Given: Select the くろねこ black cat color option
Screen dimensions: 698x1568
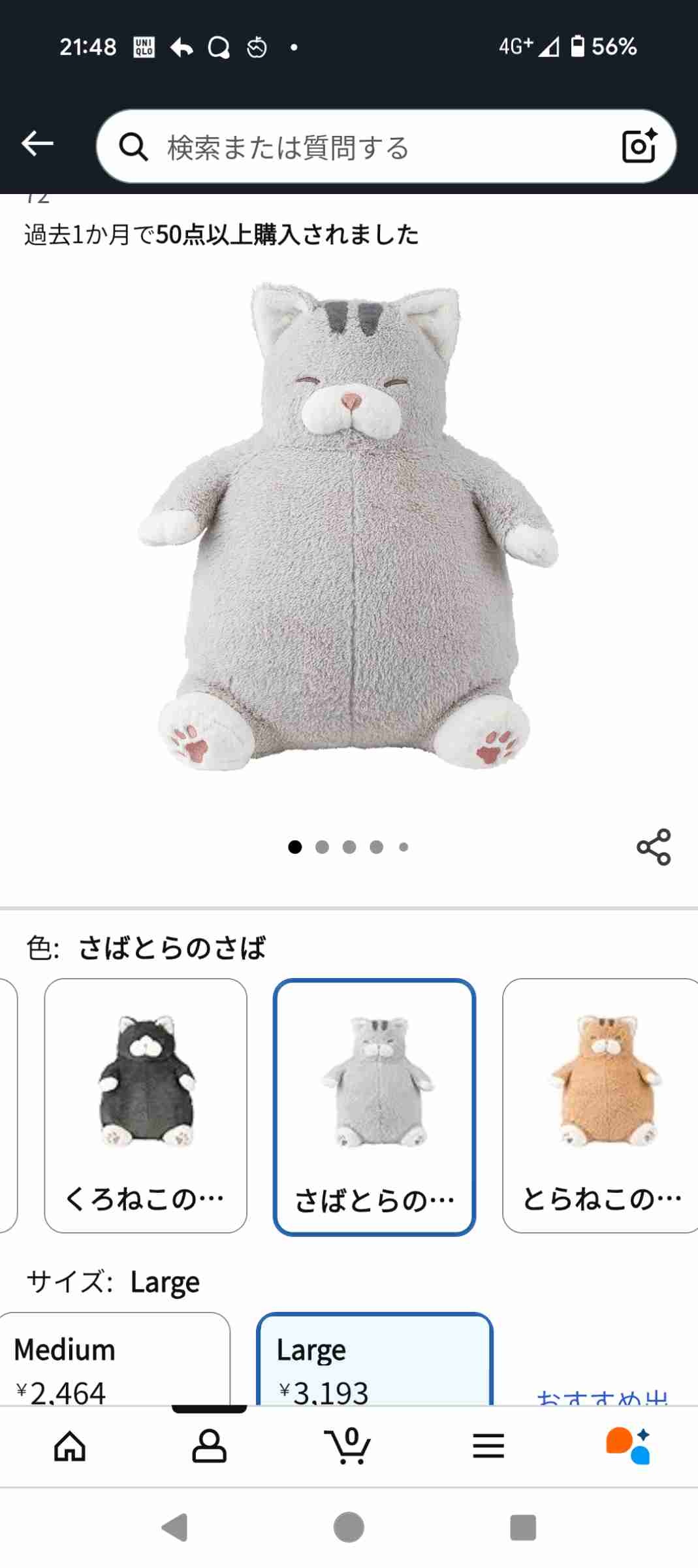Looking at the screenshot, I should pos(146,1105).
